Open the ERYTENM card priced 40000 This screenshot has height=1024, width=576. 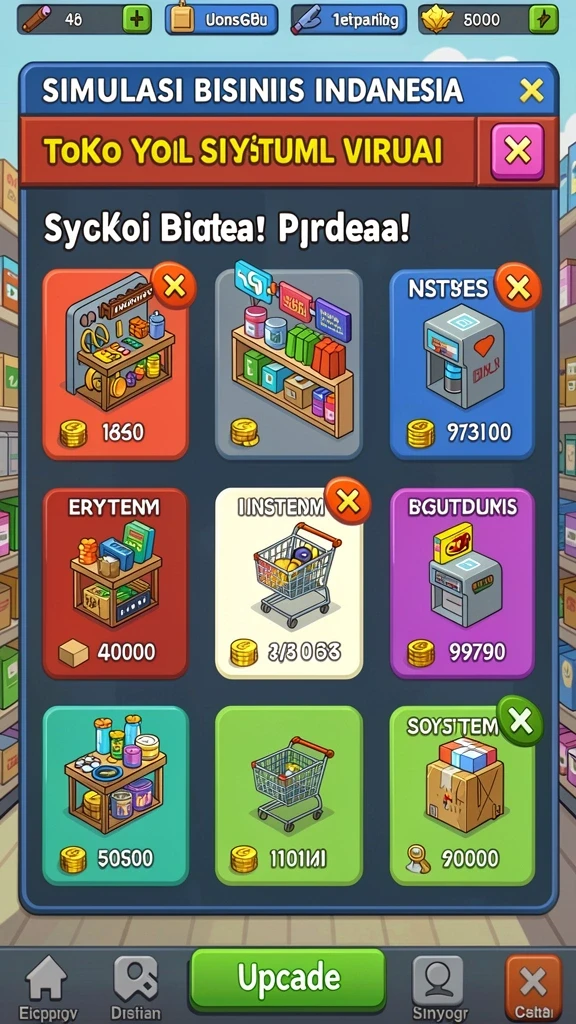(x=116, y=583)
